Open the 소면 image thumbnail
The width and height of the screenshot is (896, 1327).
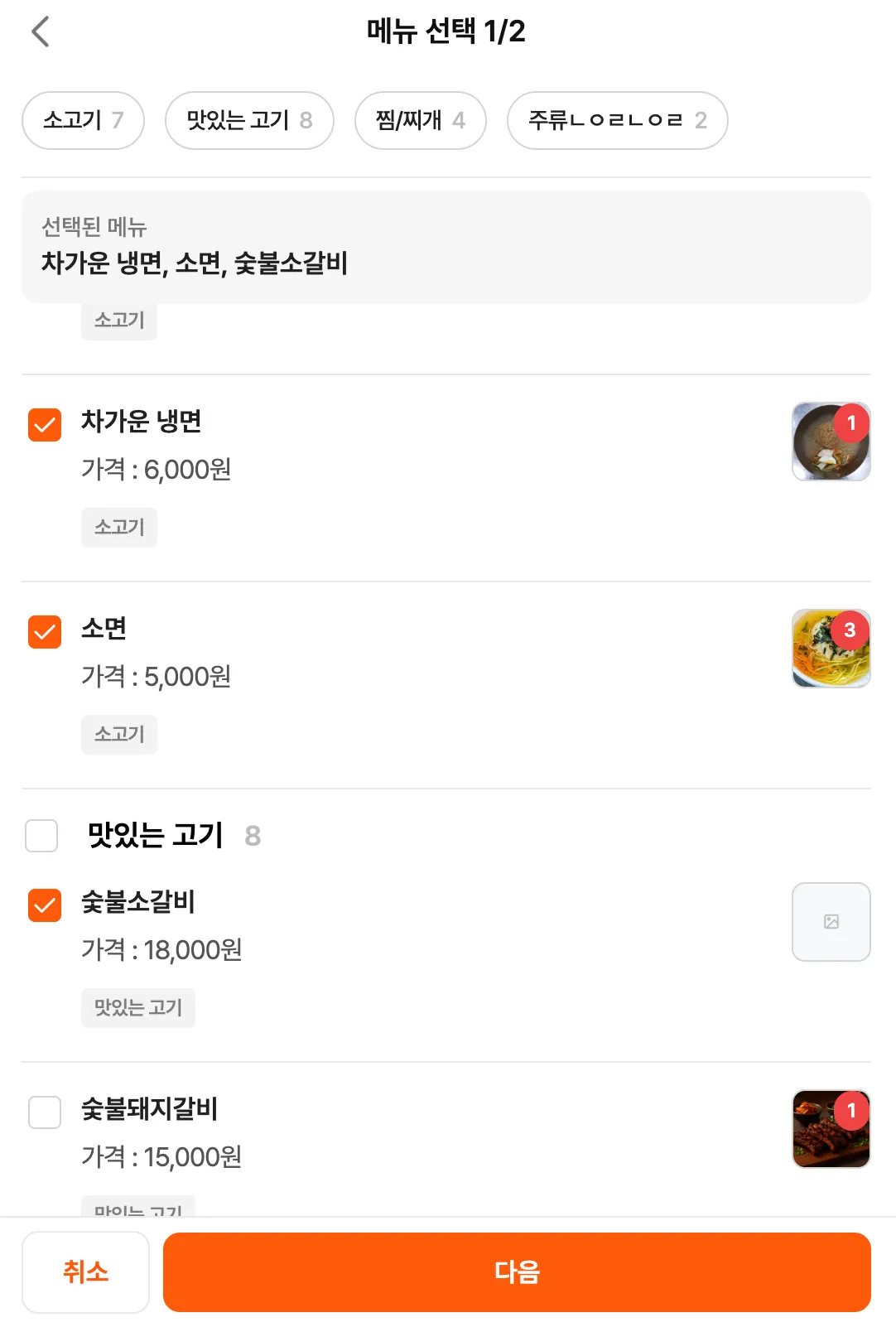click(831, 649)
